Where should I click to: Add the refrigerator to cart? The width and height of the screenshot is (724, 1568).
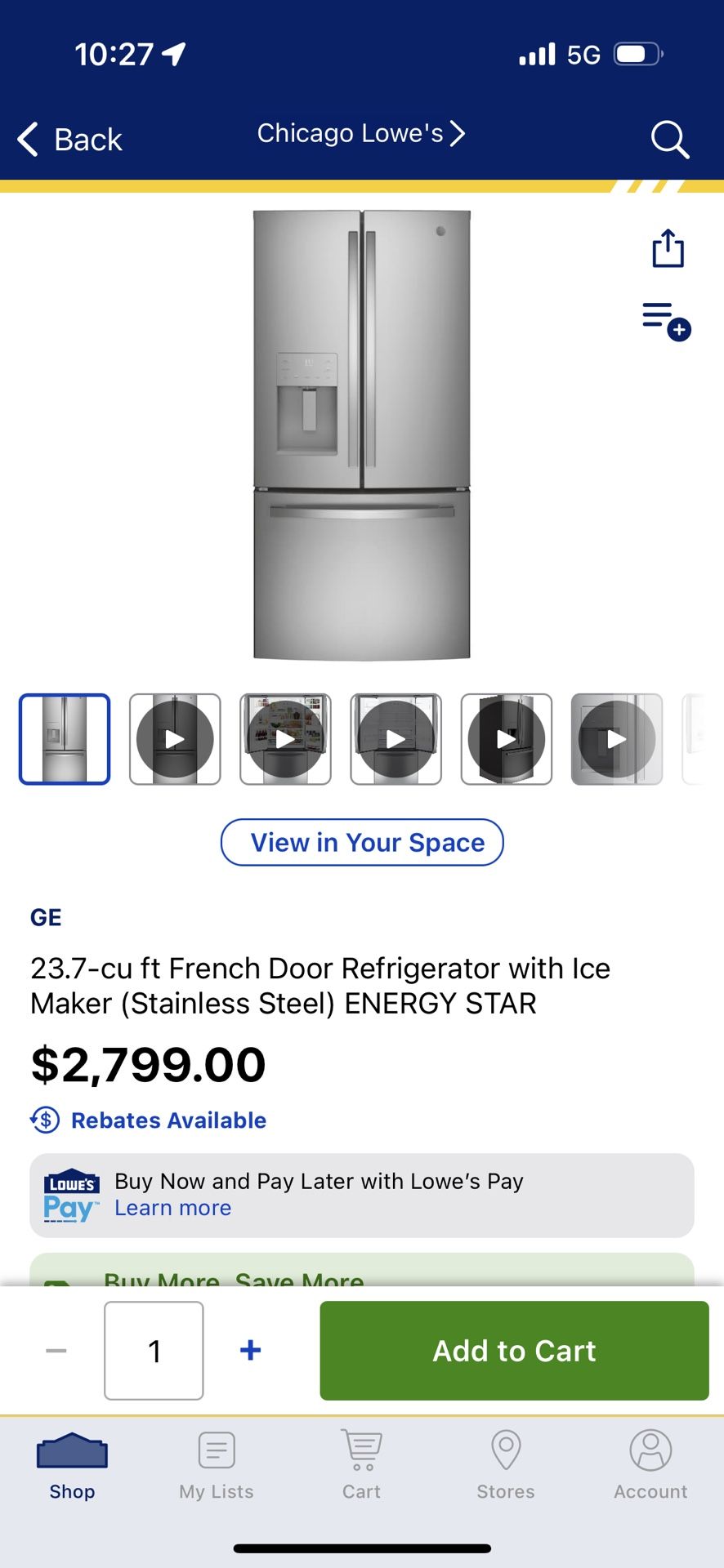tap(514, 1351)
